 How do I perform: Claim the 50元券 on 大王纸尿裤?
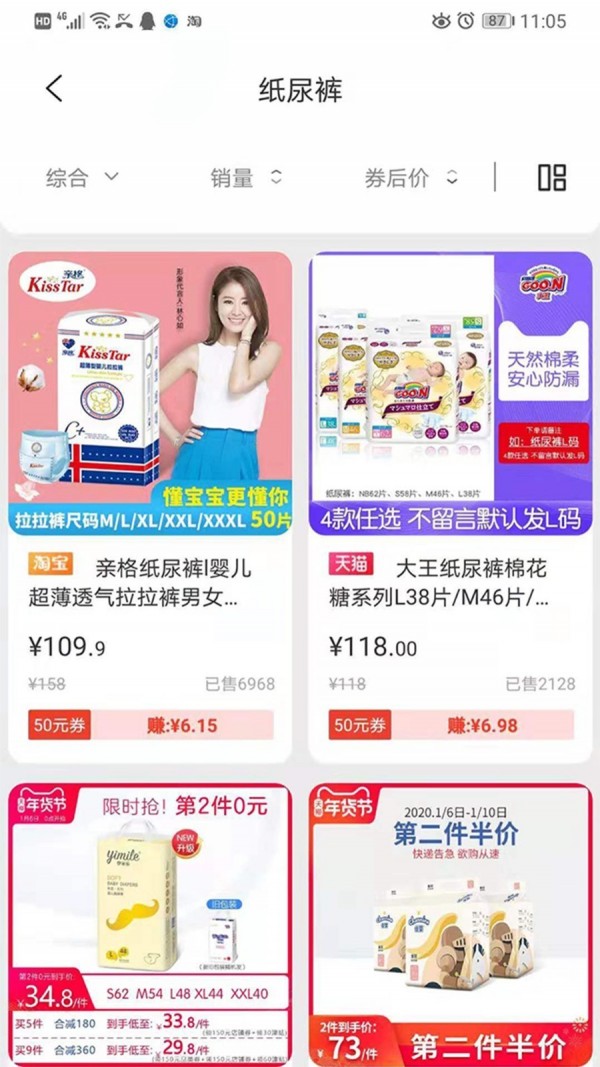point(358,725)
